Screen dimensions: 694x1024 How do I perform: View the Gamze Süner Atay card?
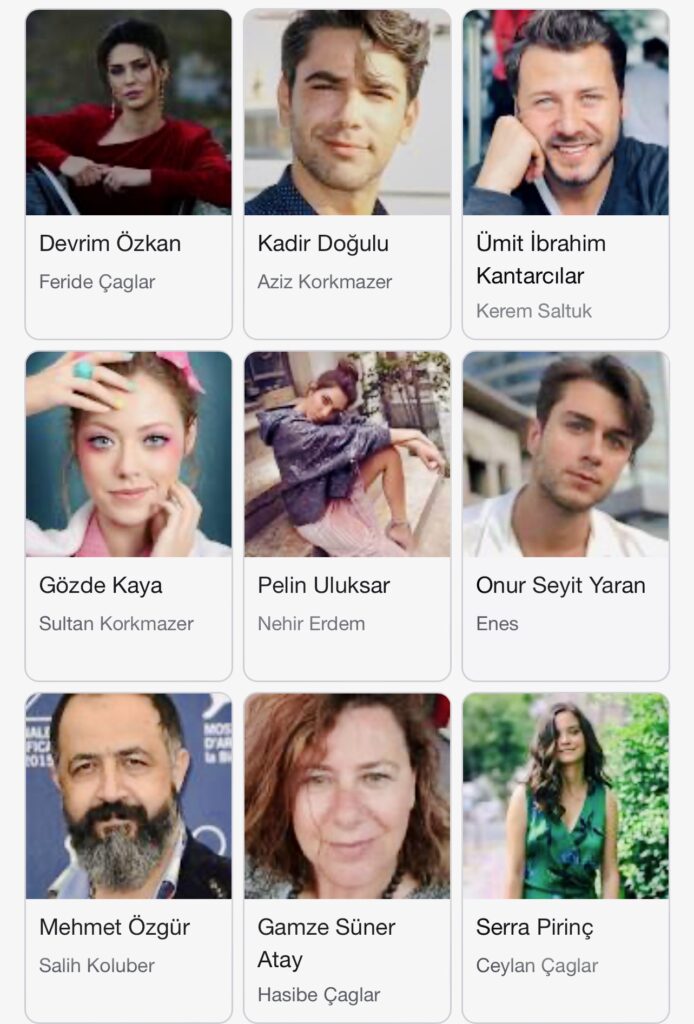[347, 858]
